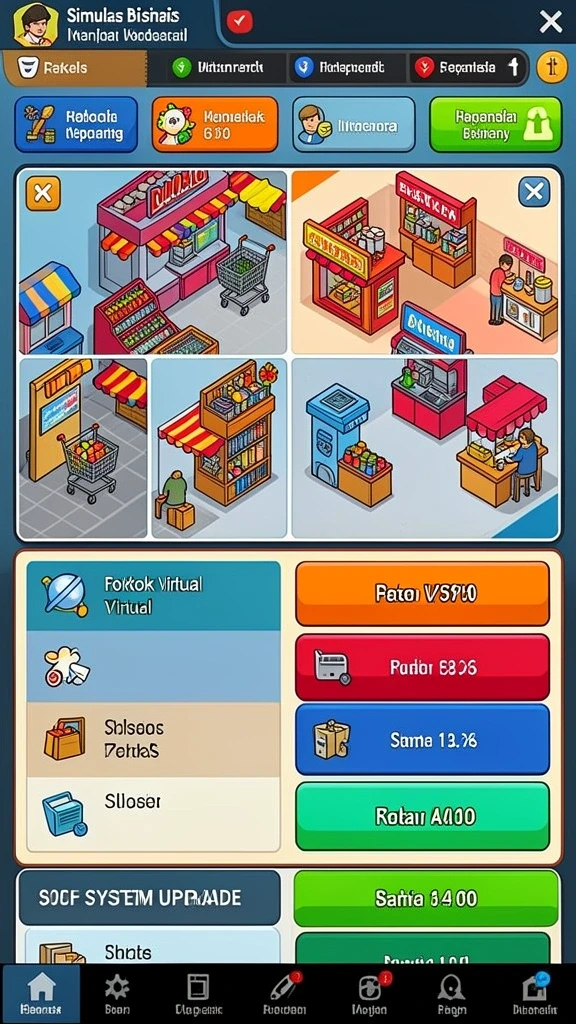Tap the red Pudbr 6806 button
The height and width of the screenshot is (1024, 576).
coord(423,667)
